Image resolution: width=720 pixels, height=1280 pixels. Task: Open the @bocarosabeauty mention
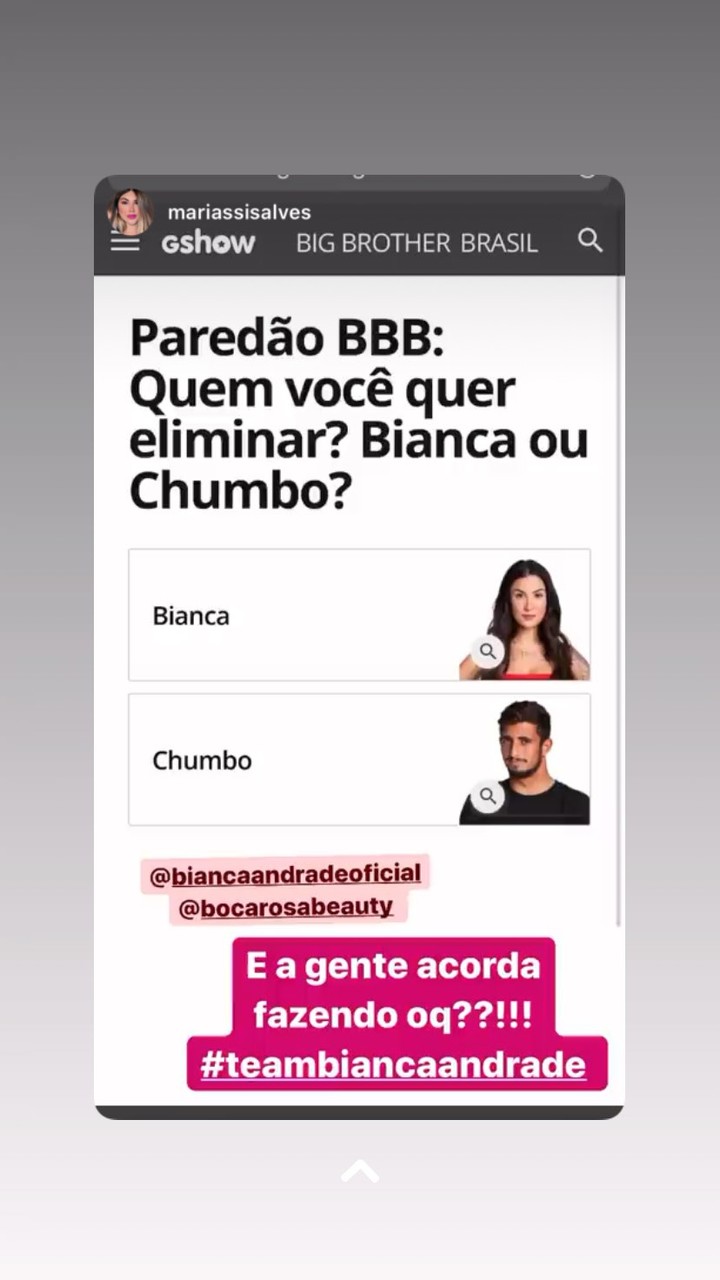[x=285, y=908]
